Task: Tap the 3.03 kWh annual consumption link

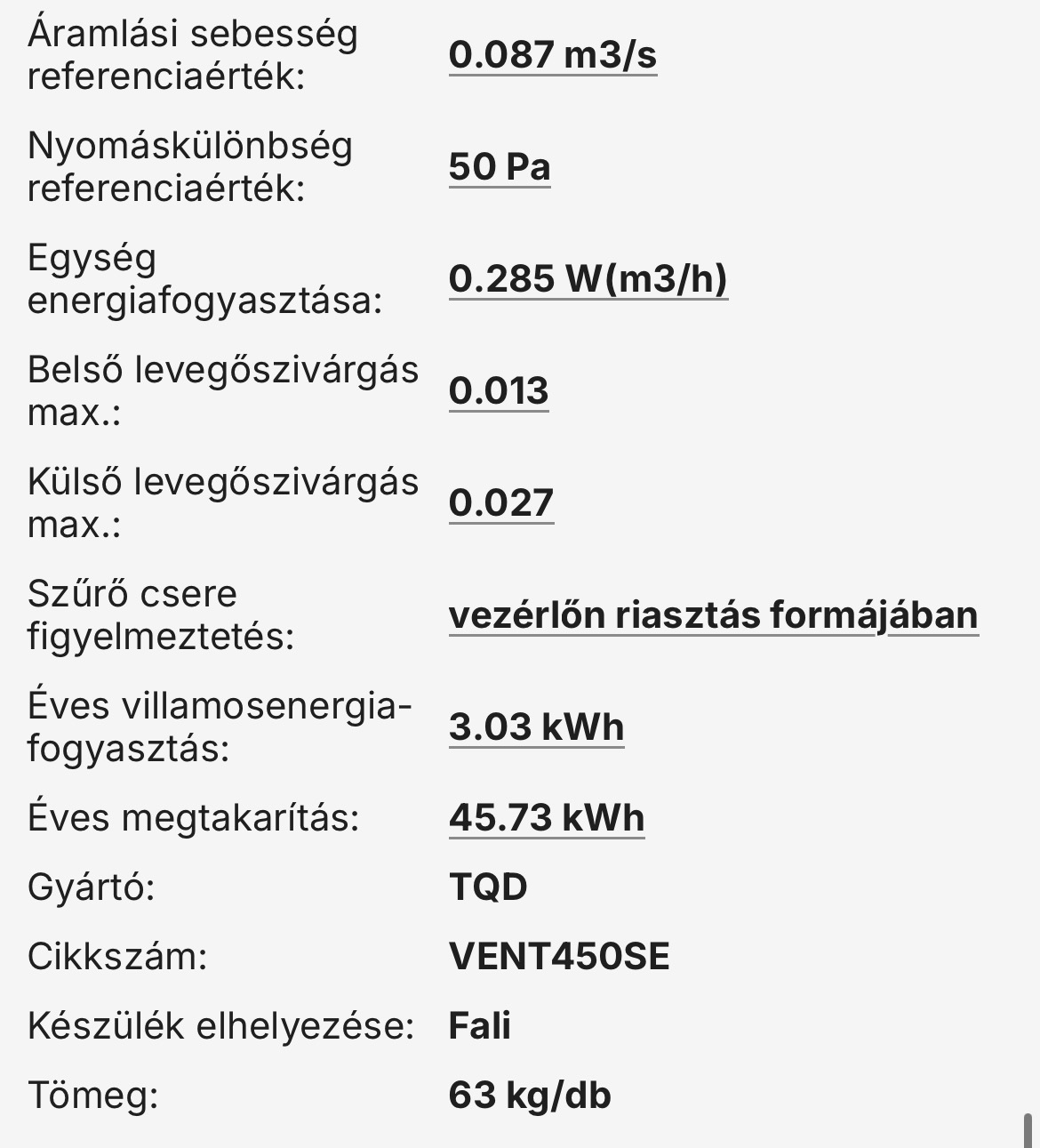Action: coord(536,727)
